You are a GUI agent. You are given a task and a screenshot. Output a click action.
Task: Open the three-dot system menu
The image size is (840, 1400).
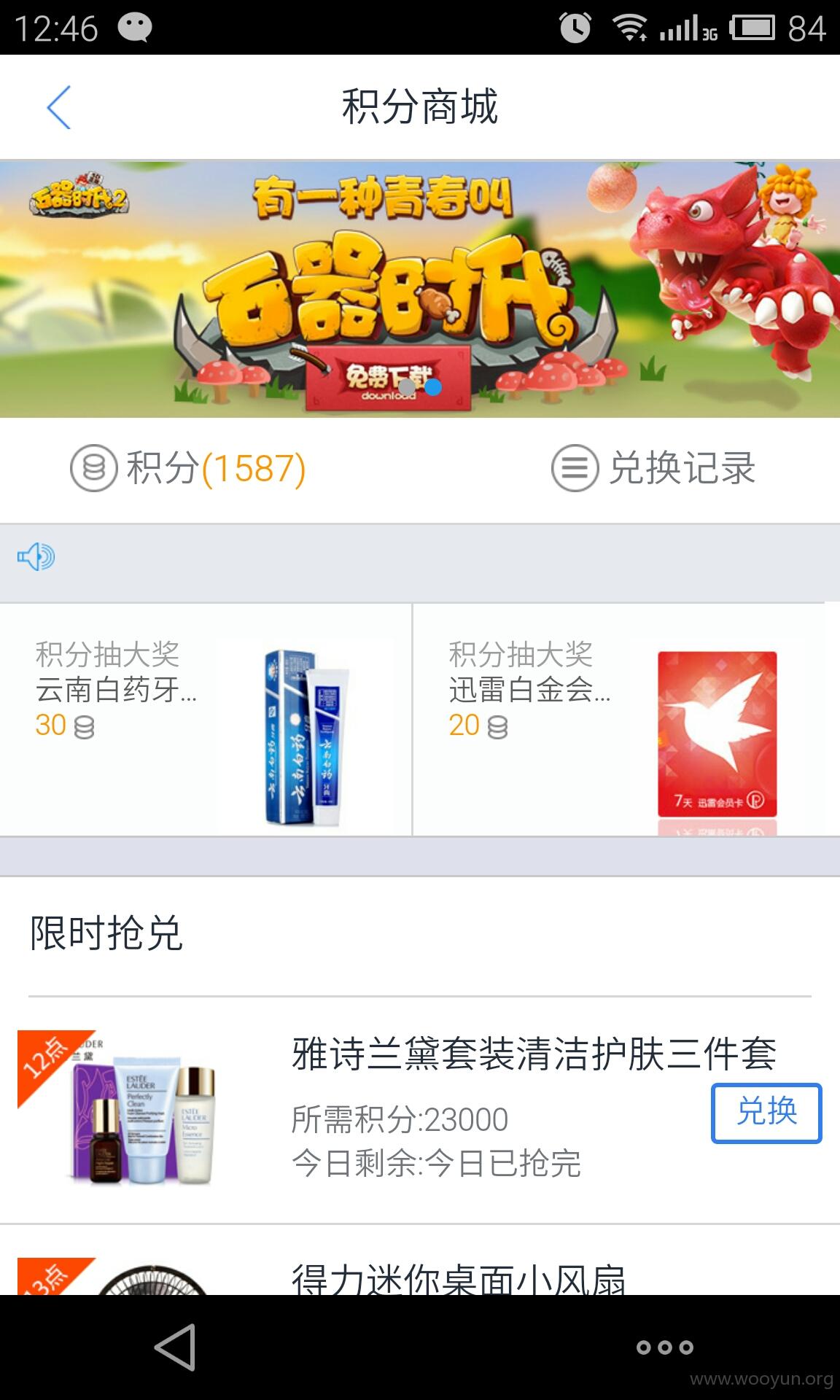coord(664,1347)
